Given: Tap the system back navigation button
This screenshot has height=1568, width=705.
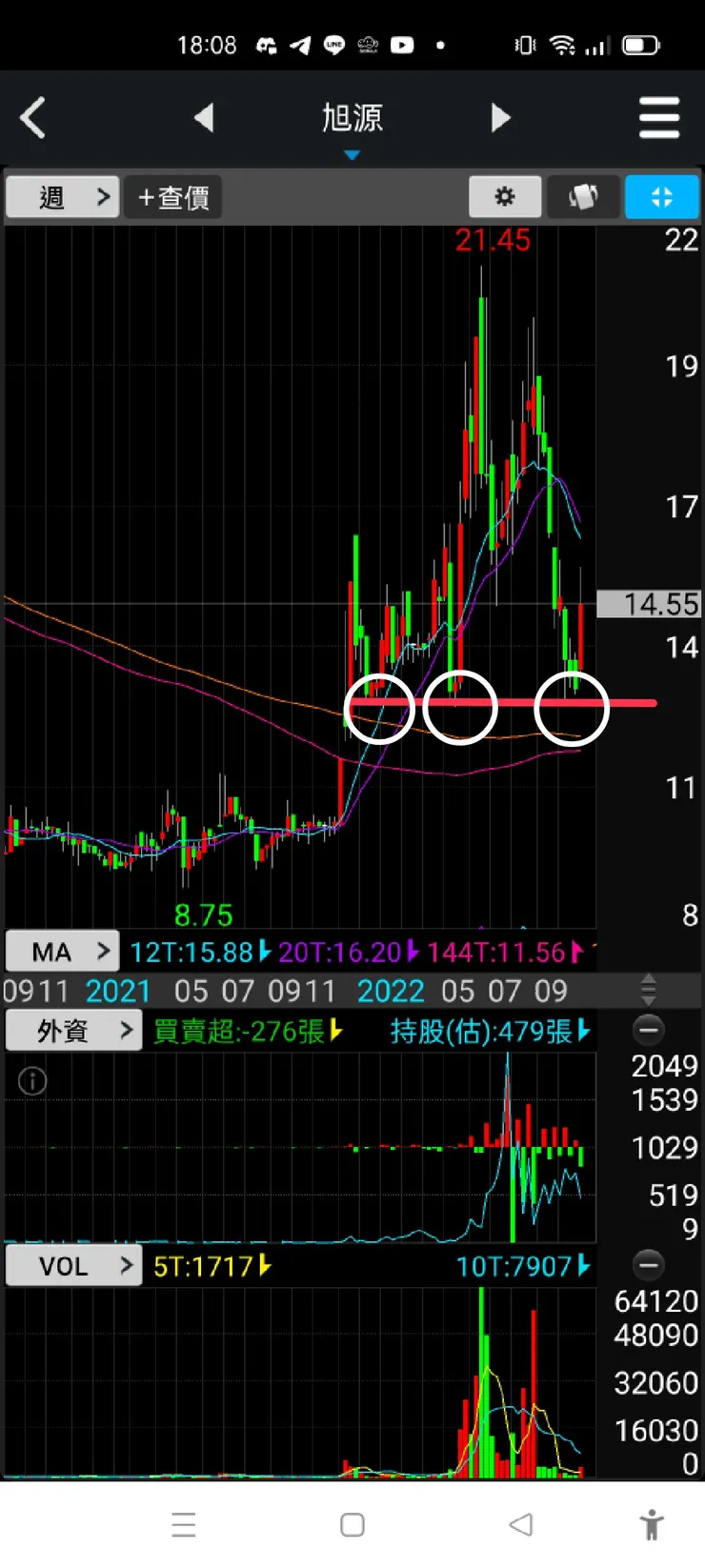Looking at the screenshot, I should (520, 1524).
